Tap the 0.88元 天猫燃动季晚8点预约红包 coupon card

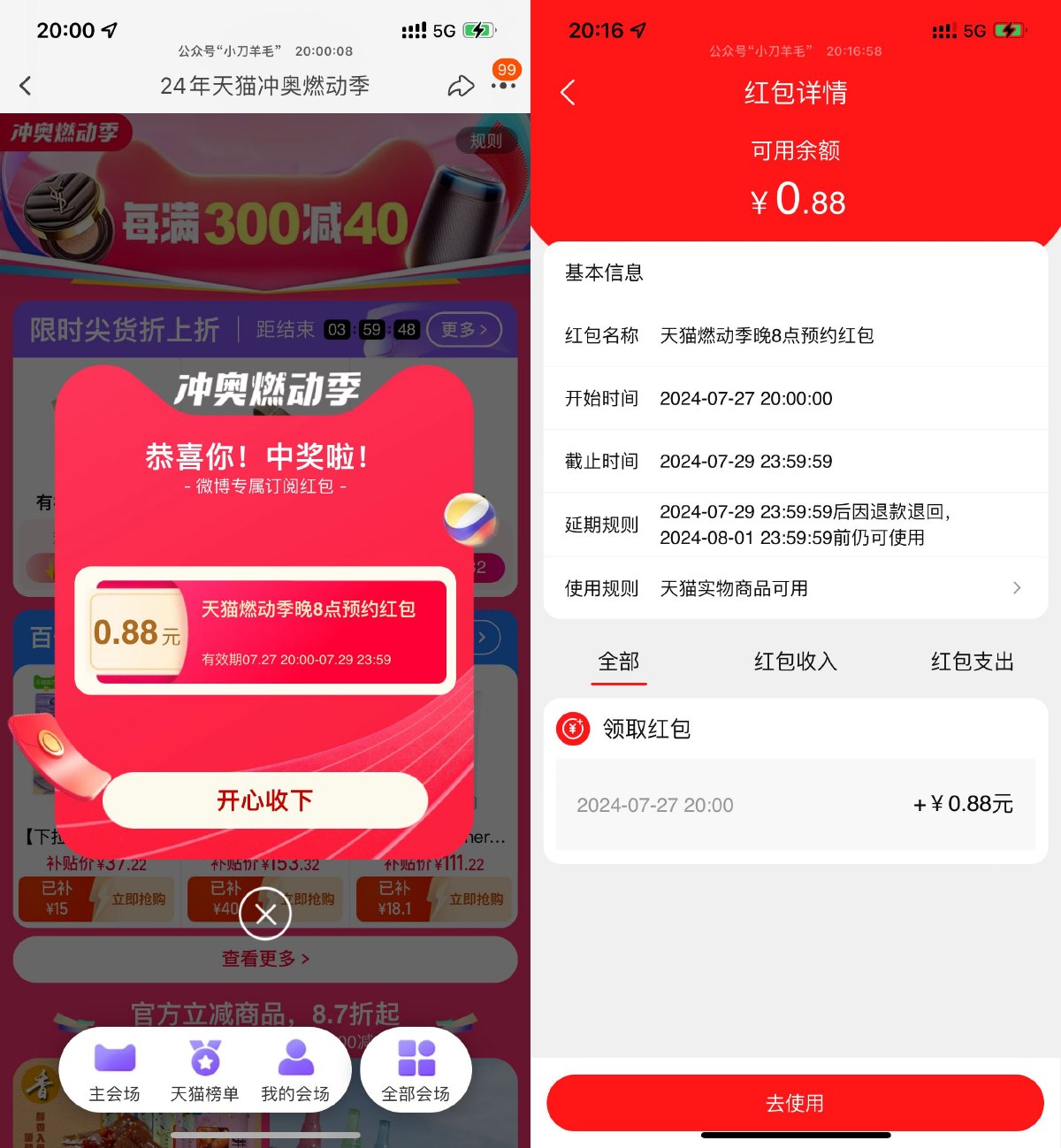(x=265, y=631)
